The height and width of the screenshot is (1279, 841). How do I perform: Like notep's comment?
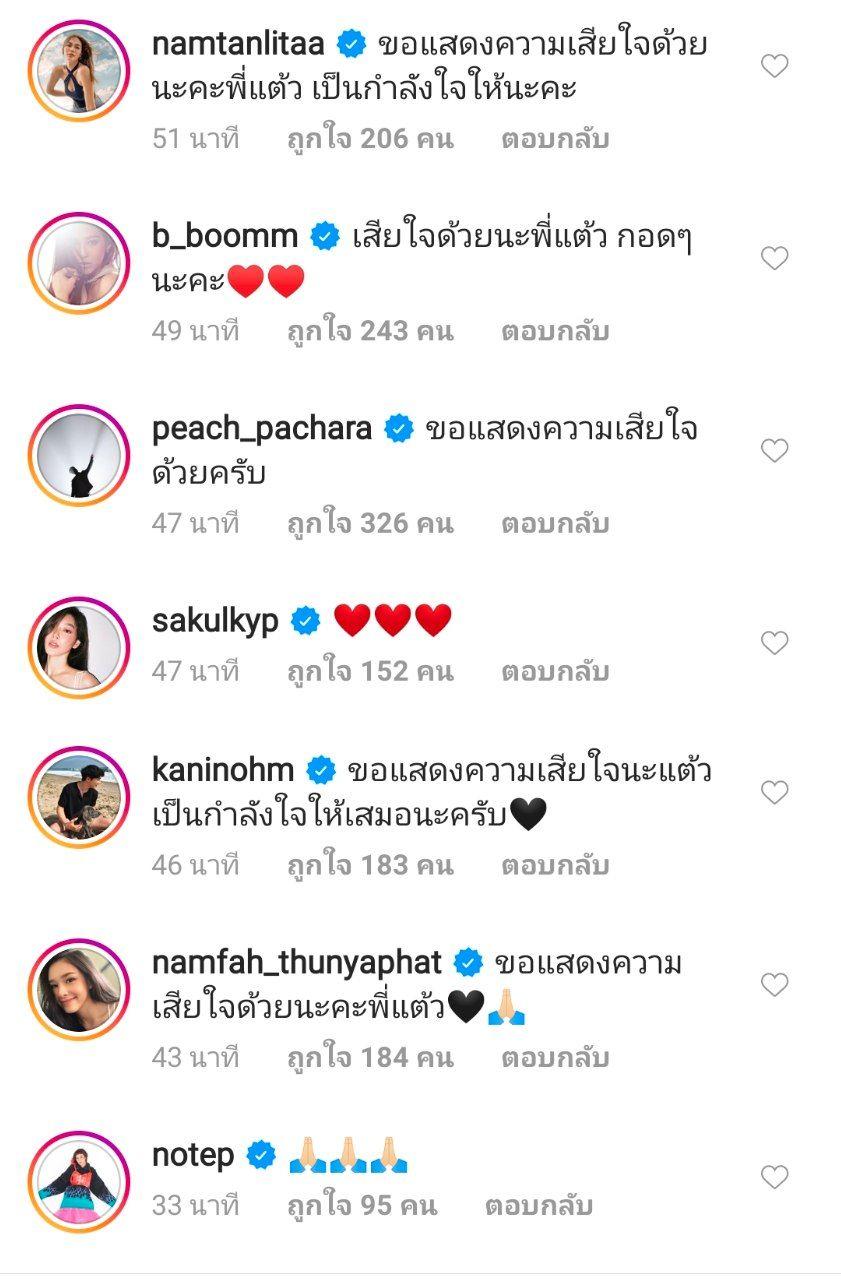click(x=775, y=1177)
